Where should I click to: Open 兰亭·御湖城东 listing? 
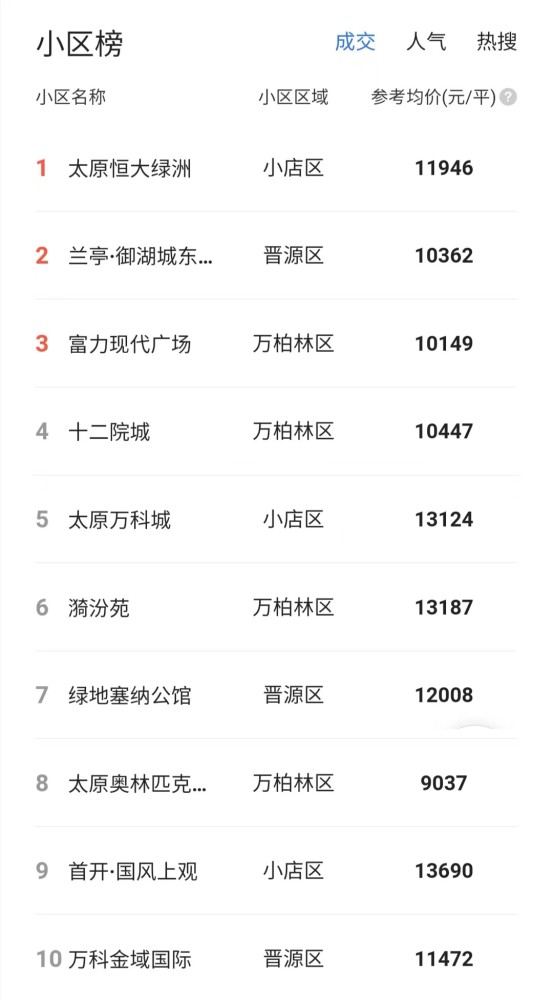pyautogui.click(x=276, y=256)
